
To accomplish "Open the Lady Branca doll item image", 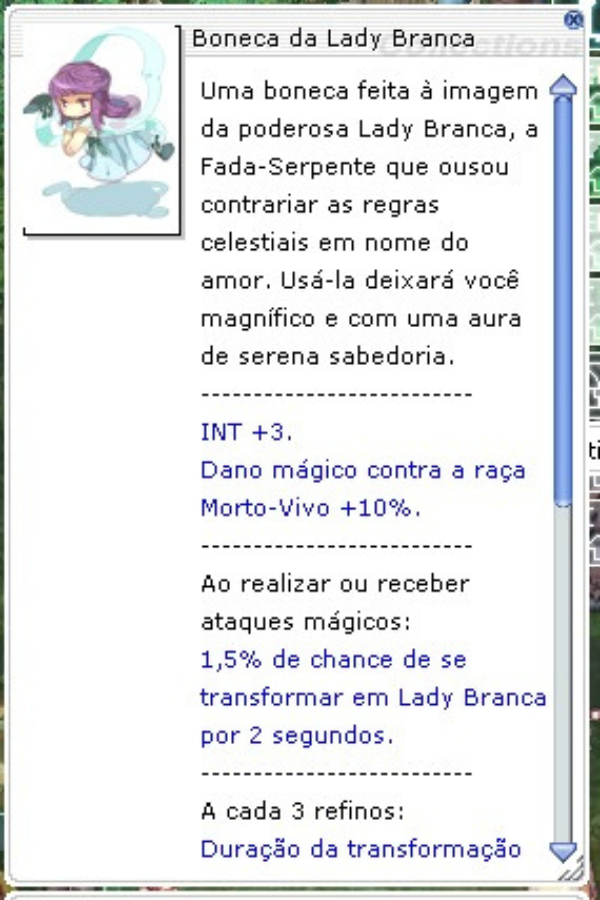I will (x=103, y=130).
